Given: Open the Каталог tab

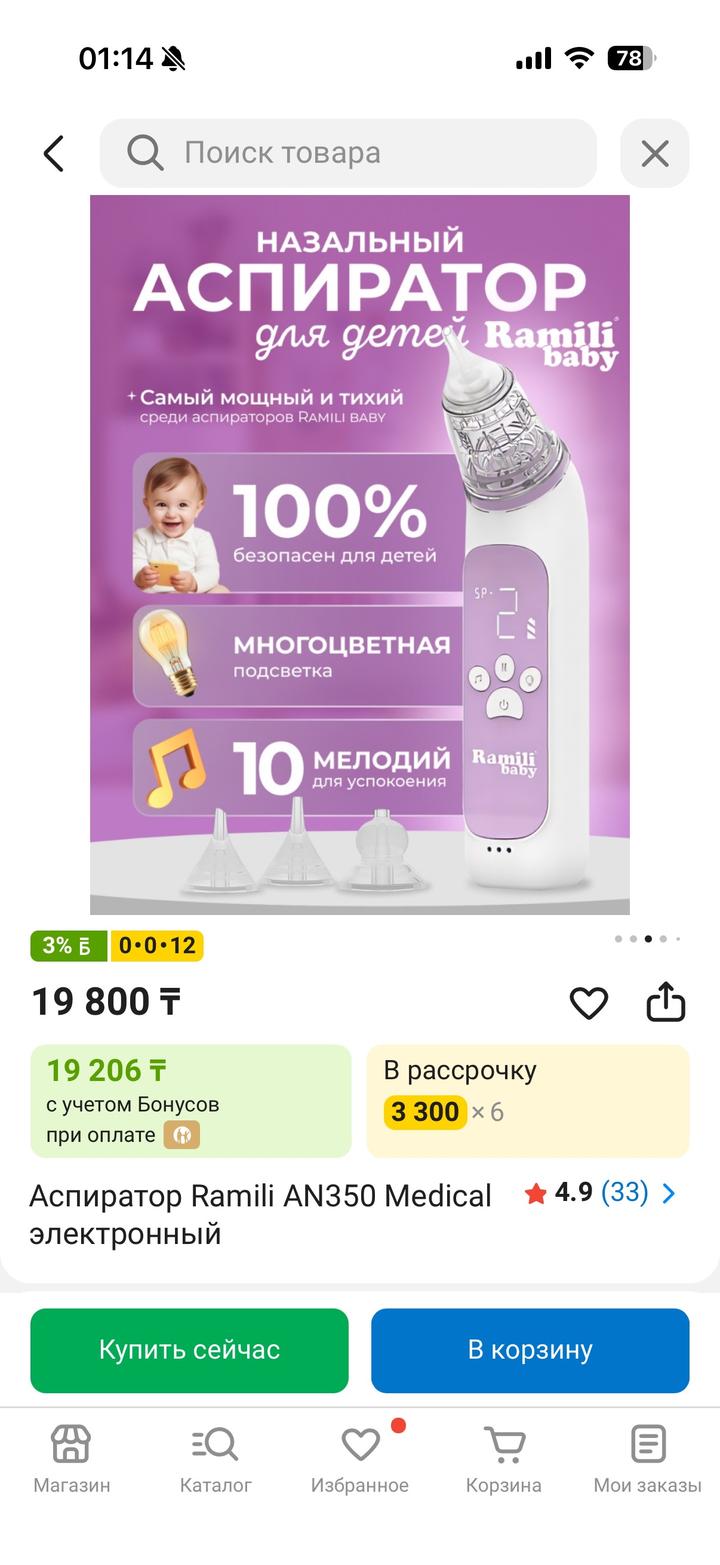Looking at the screenshot, I should pos(215,1459).
